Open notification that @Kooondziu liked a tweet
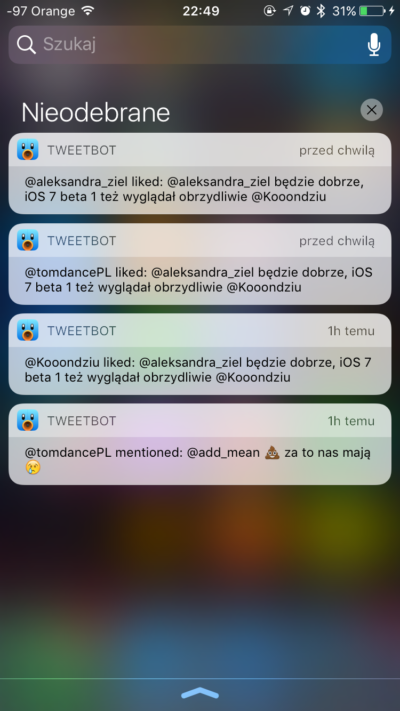This screenshot has height=711, width=400. pyautogui.click(x=200, y=354)
